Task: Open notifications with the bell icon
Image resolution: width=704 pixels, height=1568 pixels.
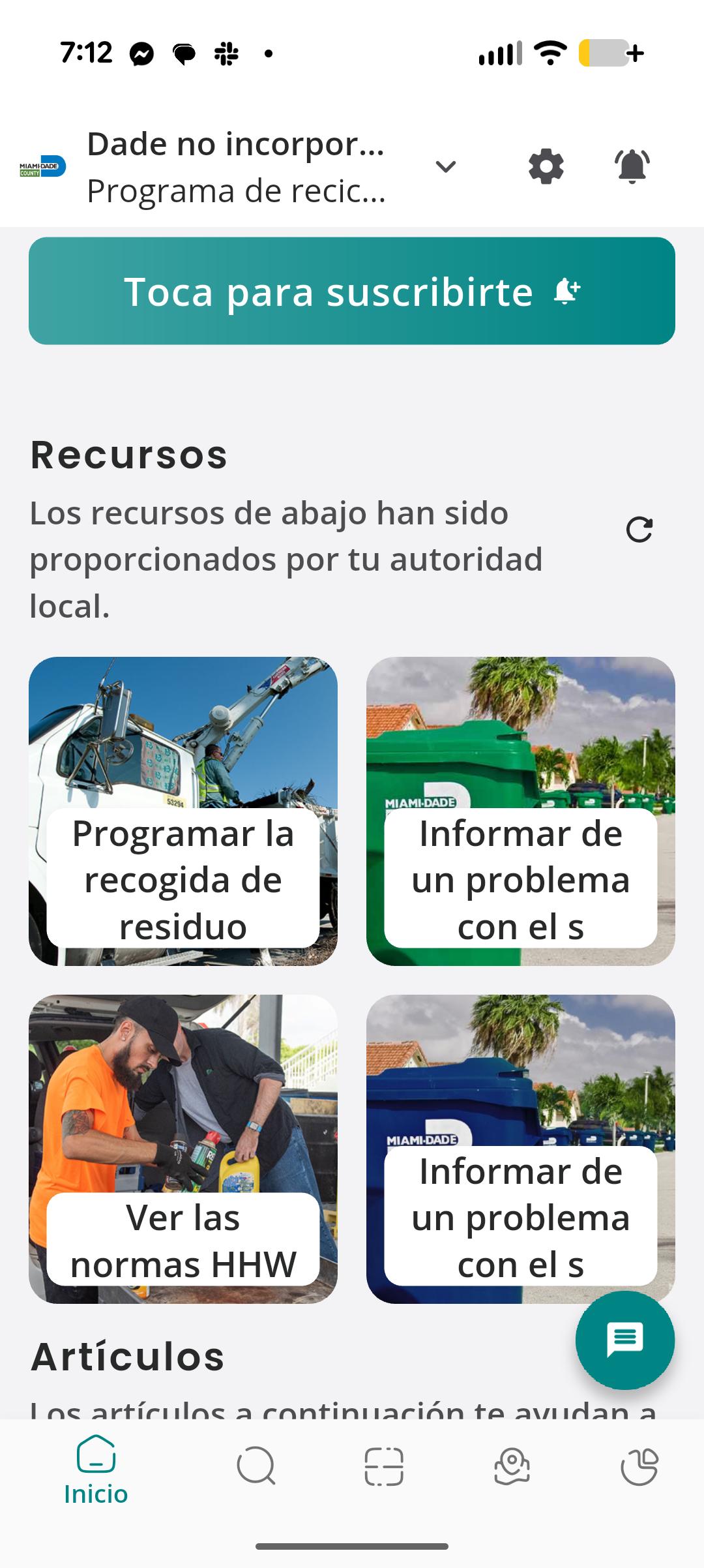Action: (x=630, y=167)
